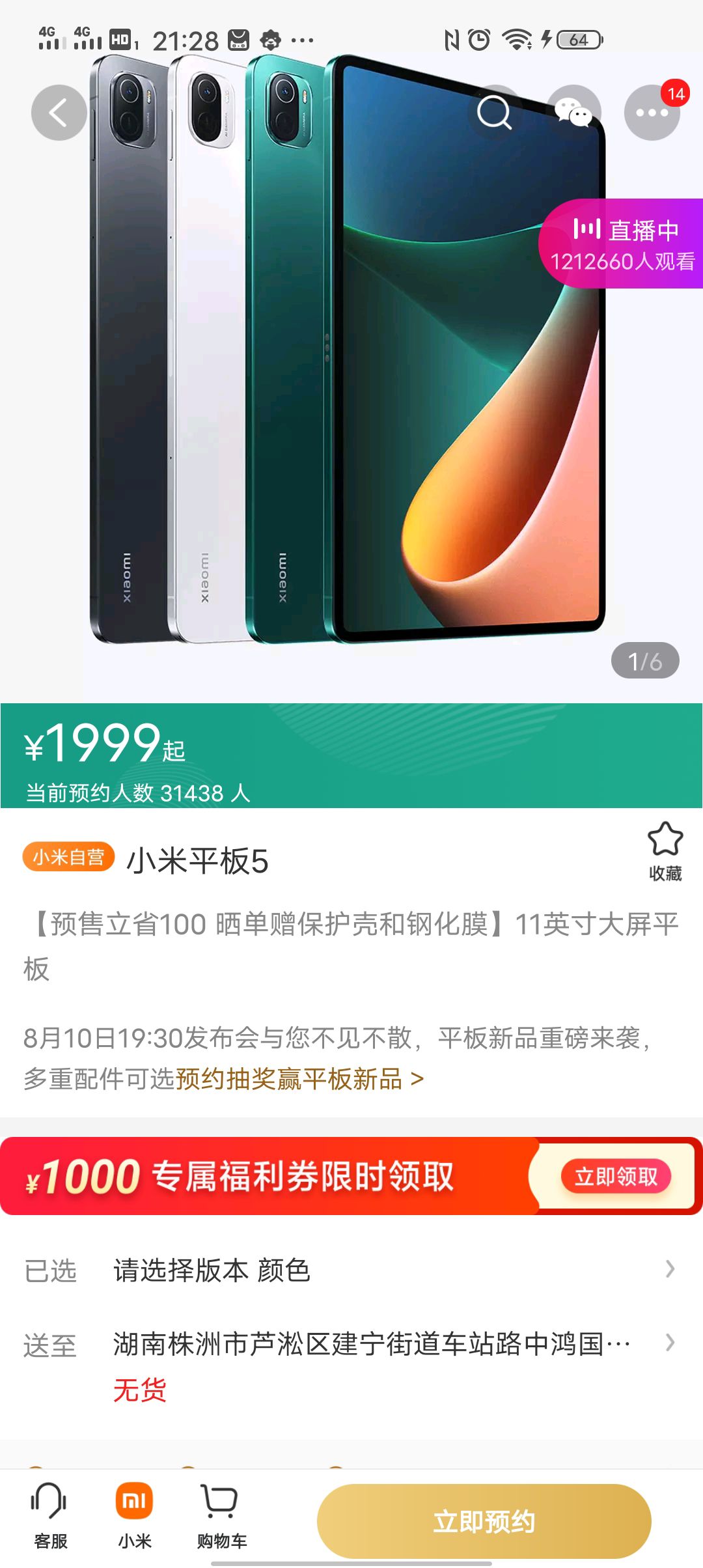Add product to favorites with 收藏 star

click(665, 852)
